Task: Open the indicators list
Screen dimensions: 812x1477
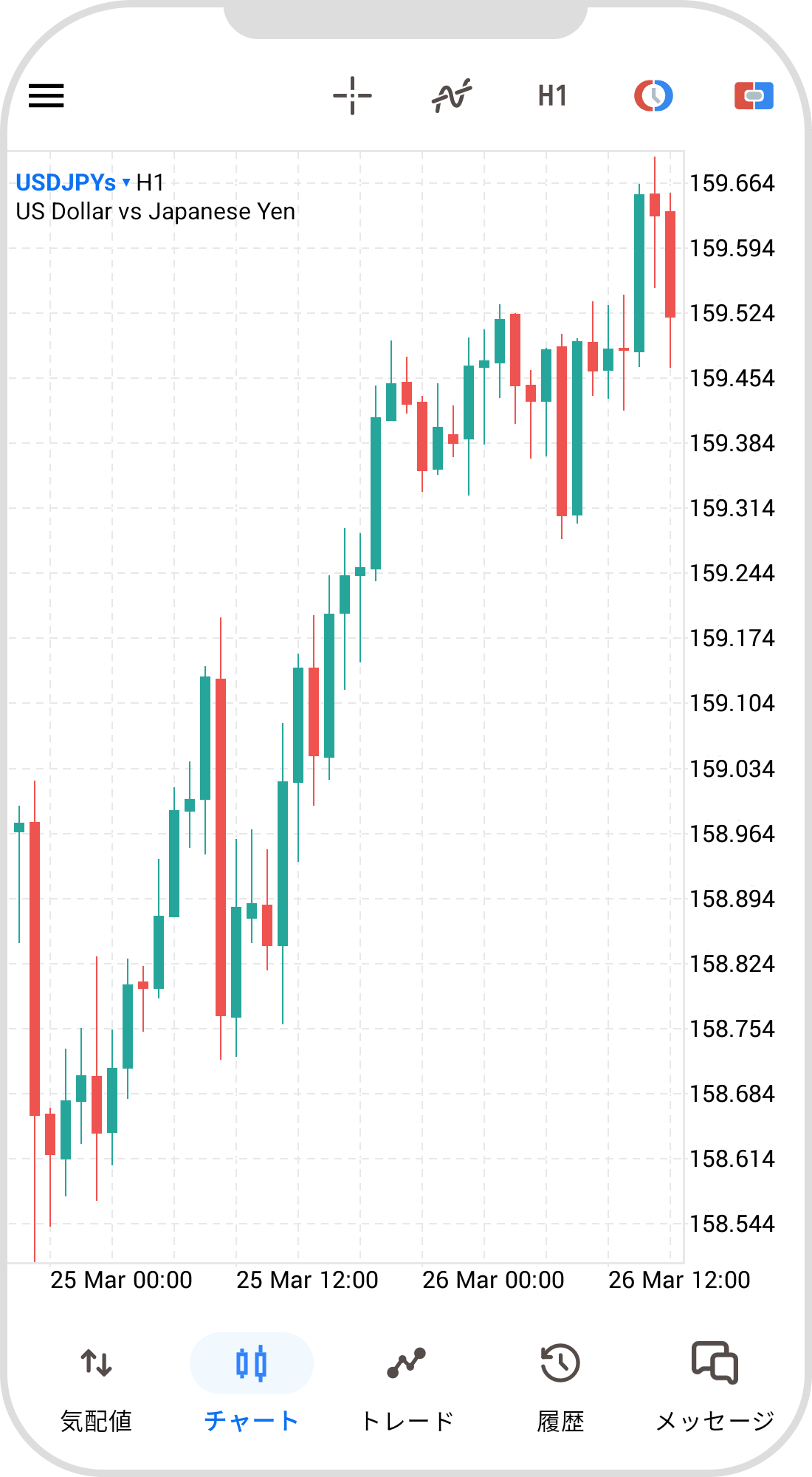Action: [452, 96]
